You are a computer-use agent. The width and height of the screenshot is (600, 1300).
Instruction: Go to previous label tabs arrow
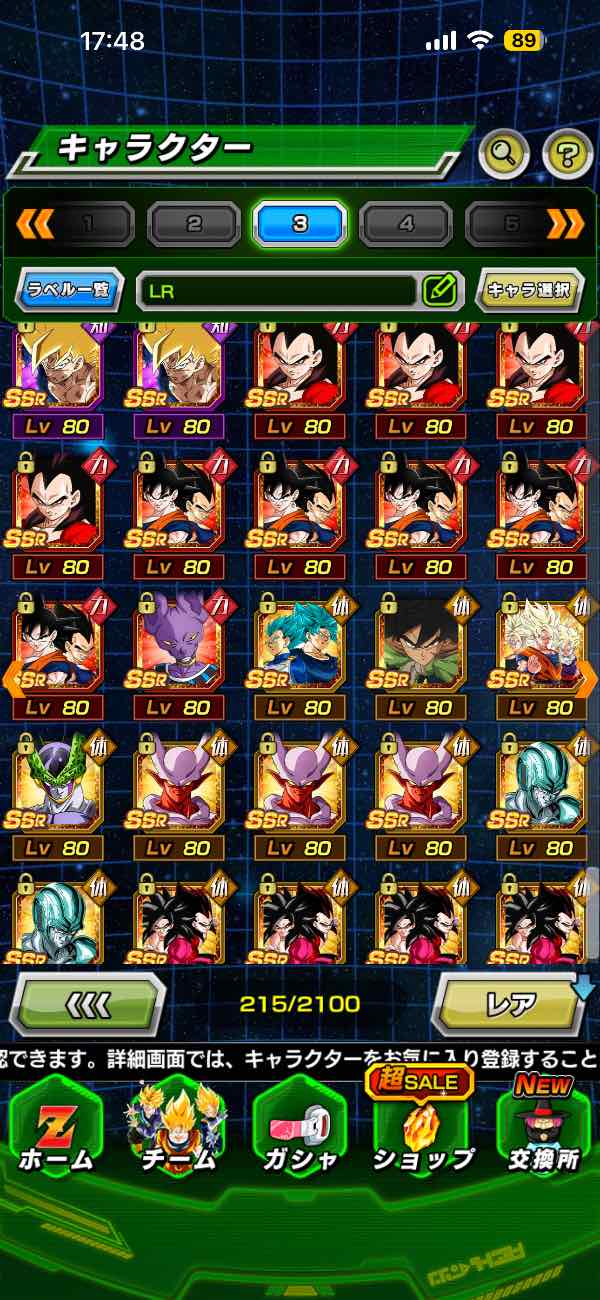(34, 223)
